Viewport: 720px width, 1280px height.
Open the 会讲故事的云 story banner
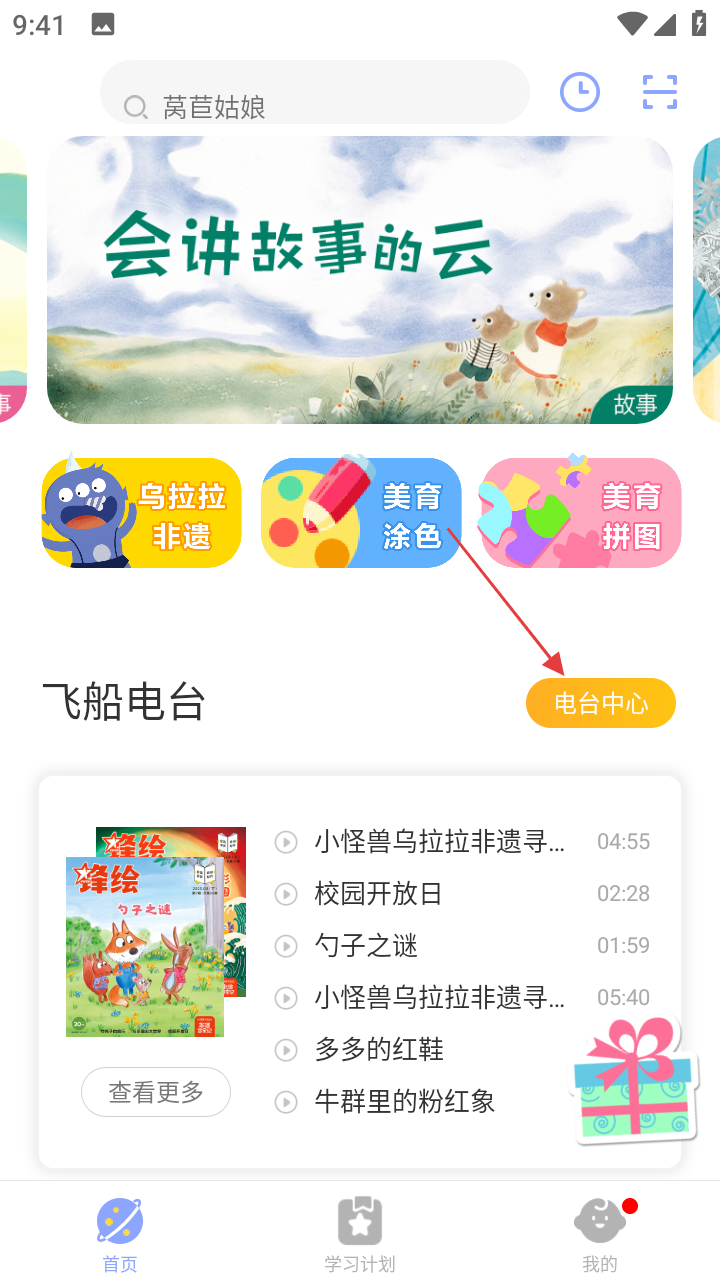click(x=360, y=280)
